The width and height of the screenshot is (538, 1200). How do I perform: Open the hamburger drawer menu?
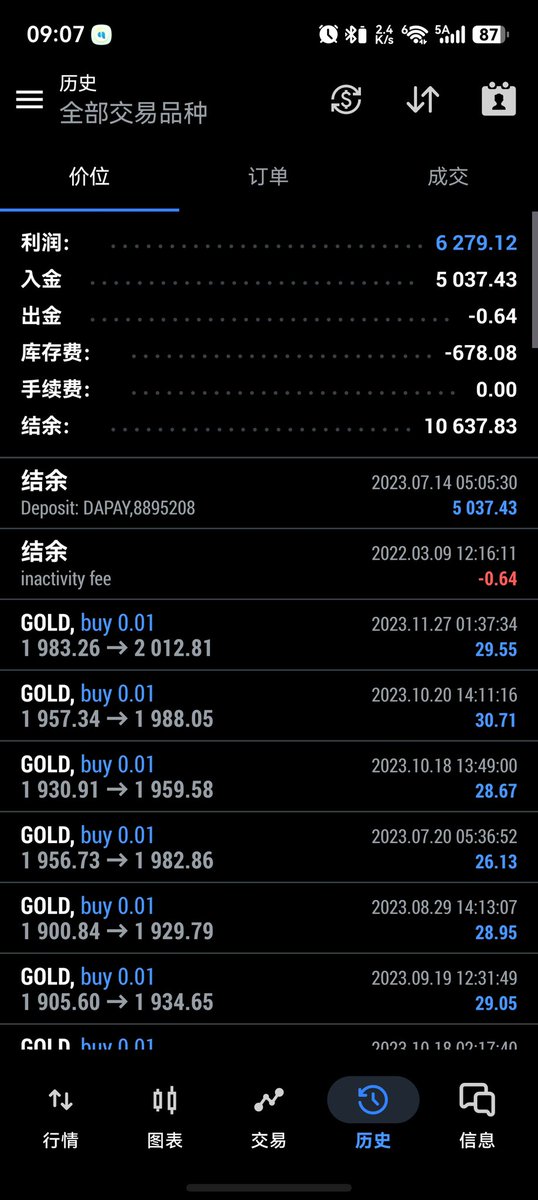29,99
